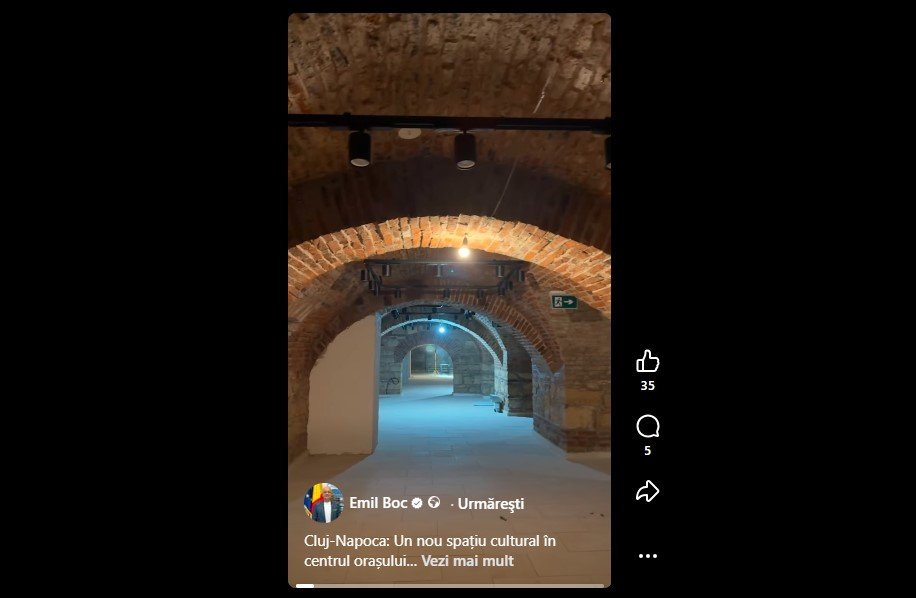Tap the Urmărești follow button
Image resolution: width=916 pixels, height=598 pixels.
click(490, 504)
